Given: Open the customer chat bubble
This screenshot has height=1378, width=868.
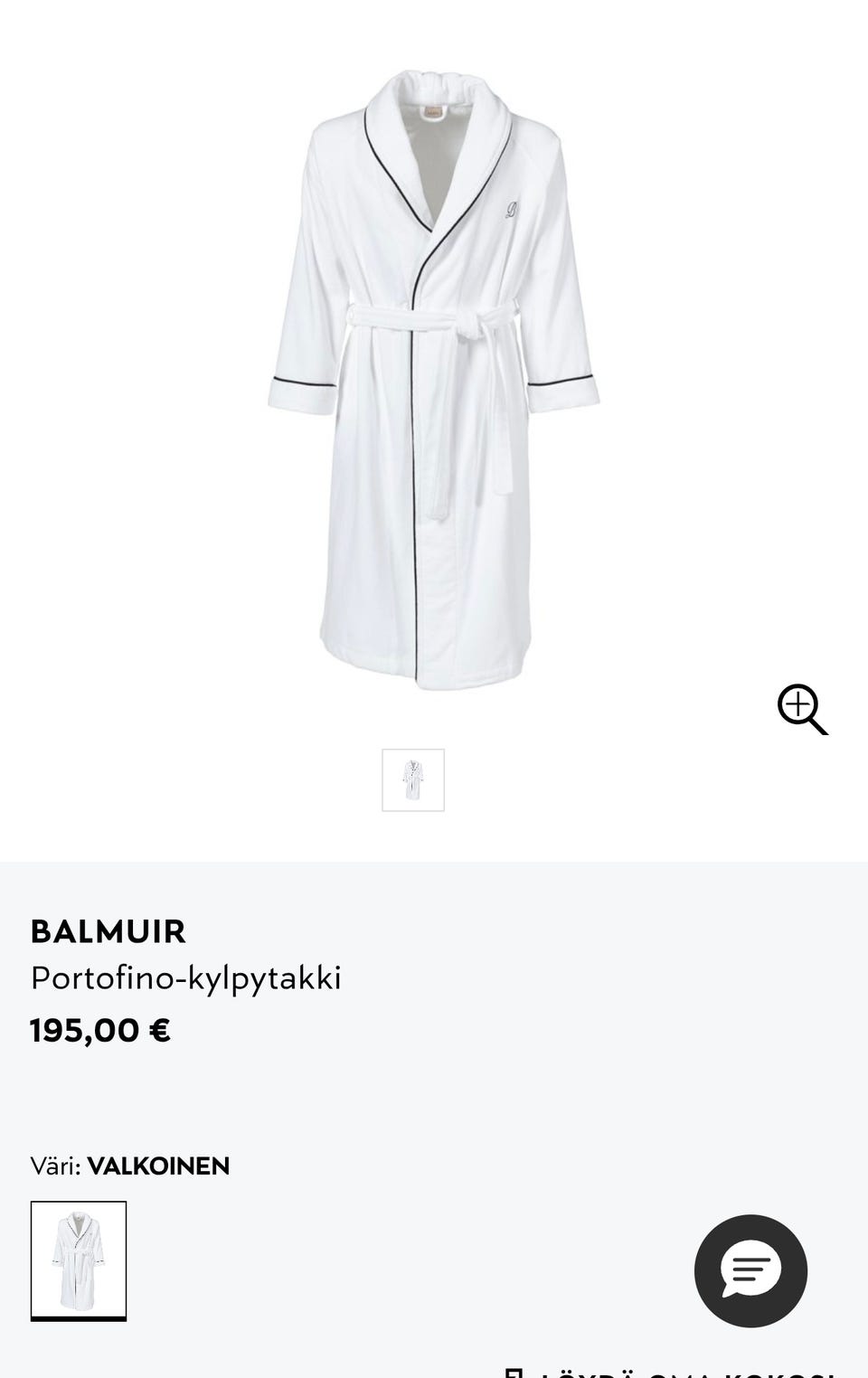Looking at the screenshot, I should click(x=750, y=1270).
